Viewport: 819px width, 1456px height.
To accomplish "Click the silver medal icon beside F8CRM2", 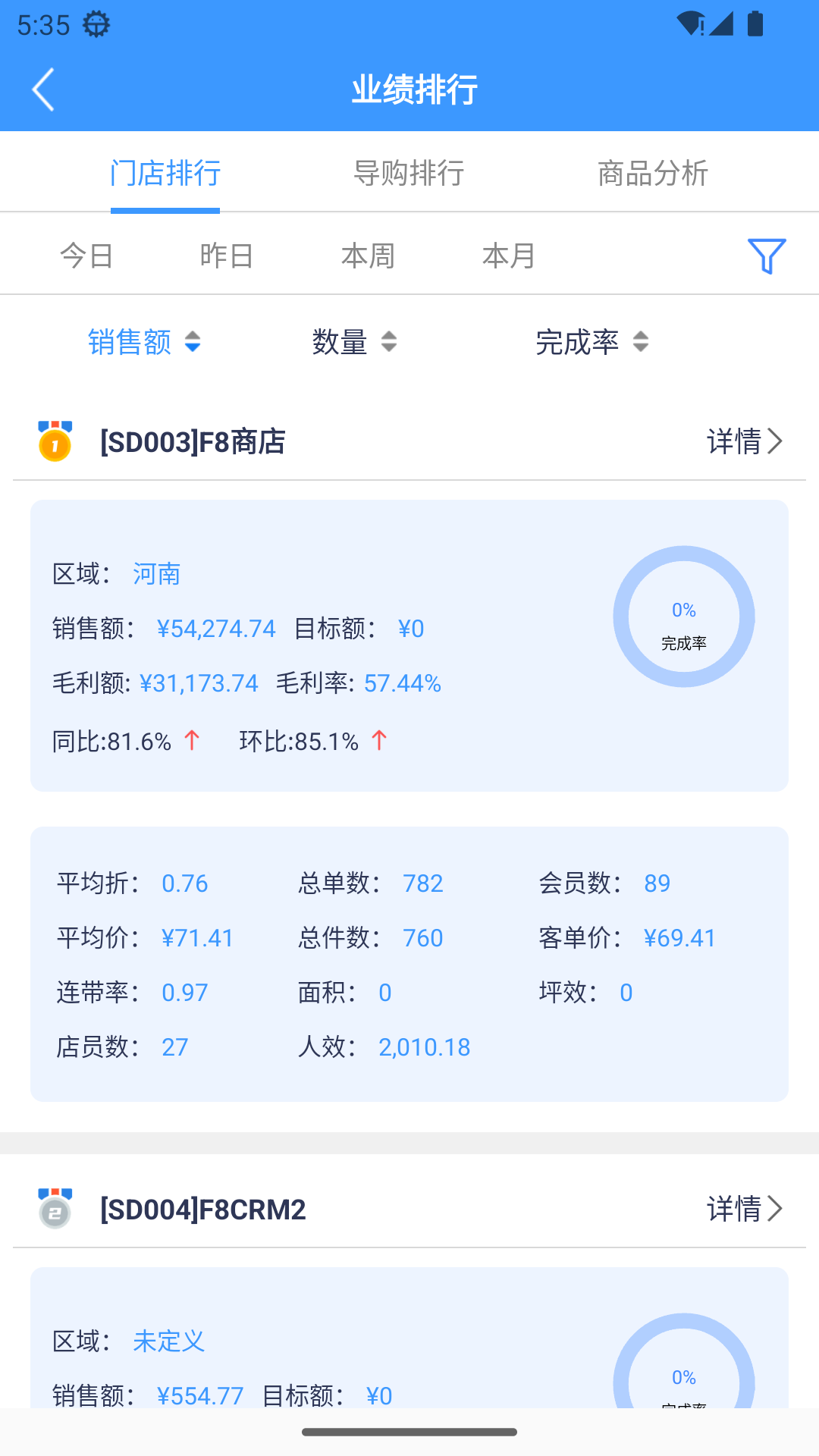I will click(x=53, y=1209).
